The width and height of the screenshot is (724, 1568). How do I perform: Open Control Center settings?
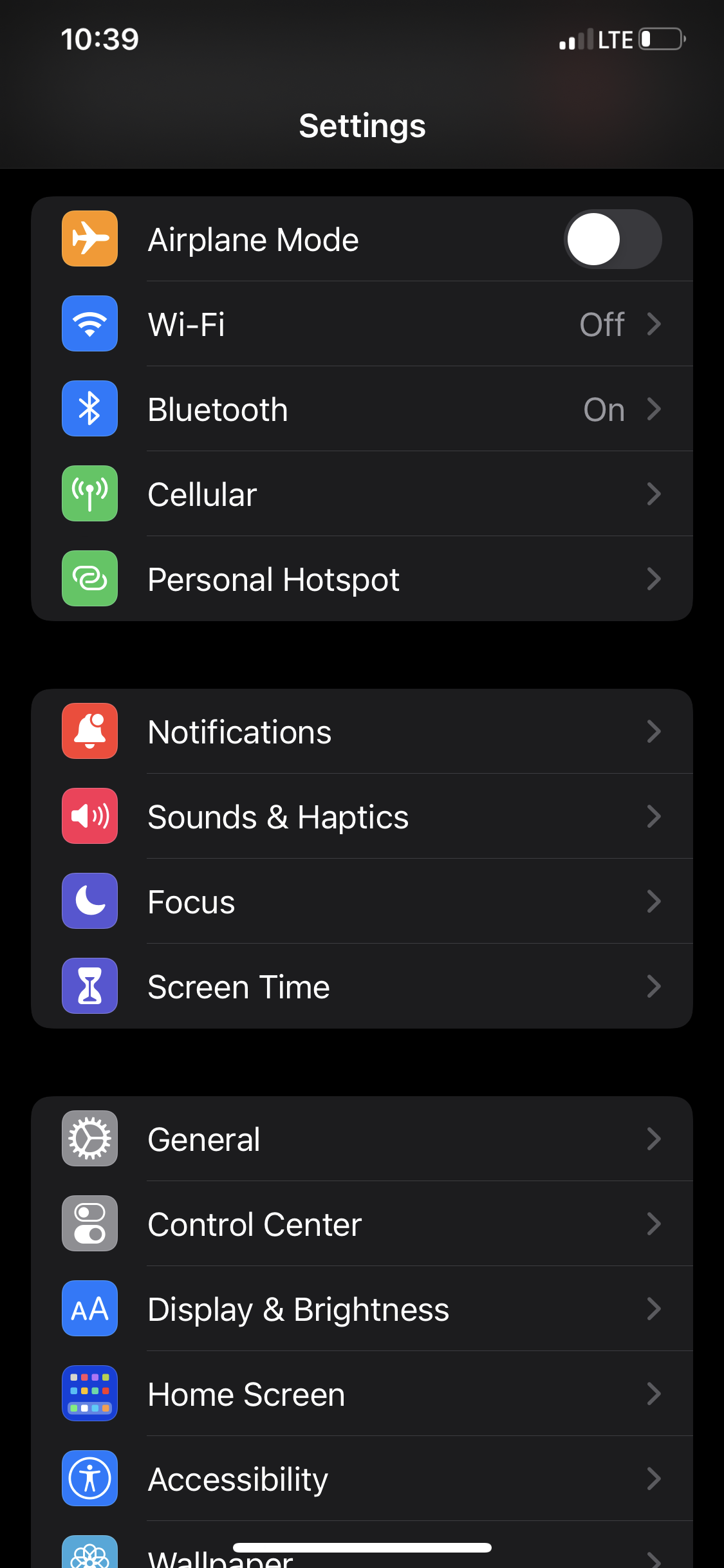(362, 1224)
